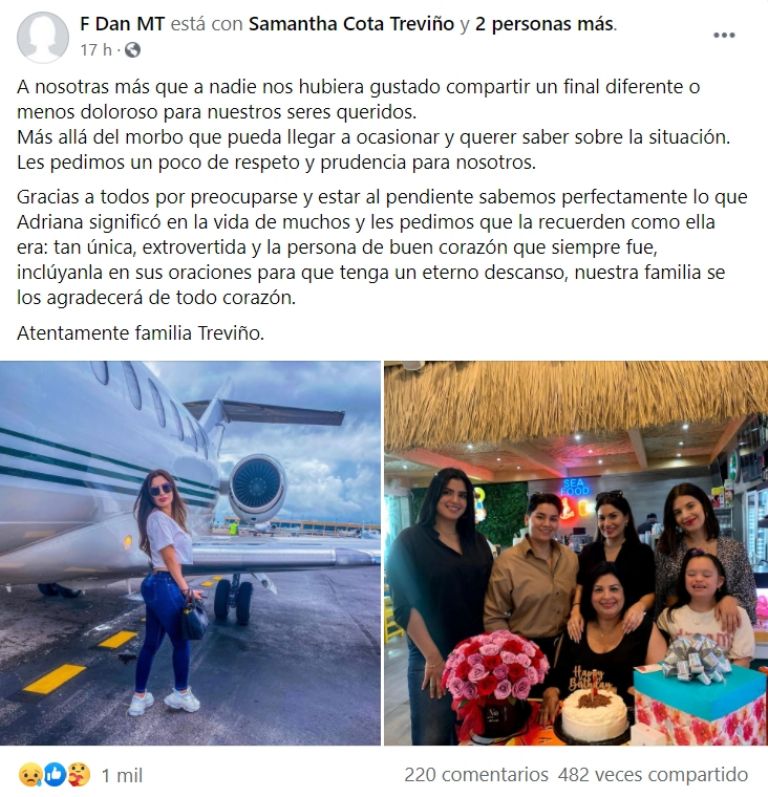The height and width of the screenshot is (797, 768).
Task: Open the birthday group photo
Action: click(x=576, y=553)
